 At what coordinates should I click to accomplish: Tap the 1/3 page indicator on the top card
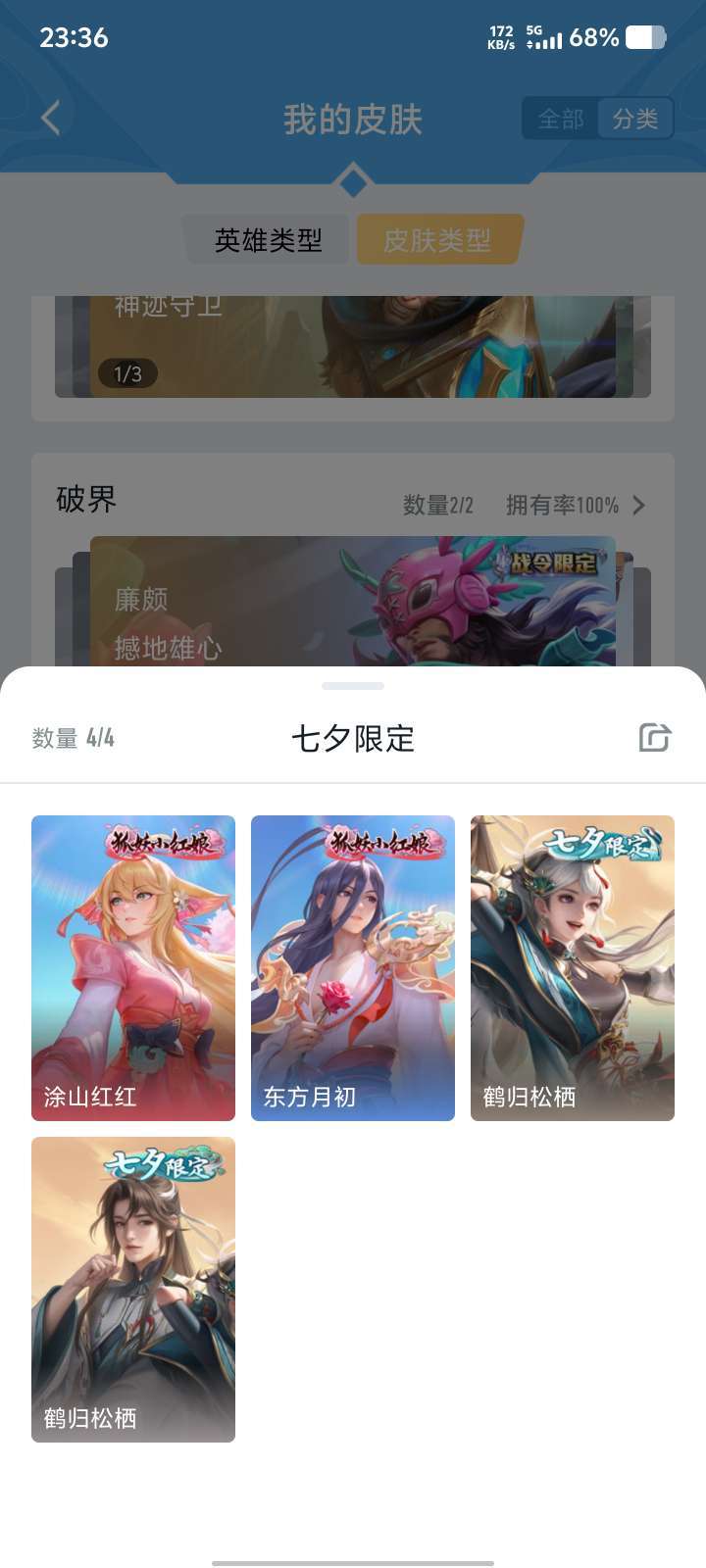[x=126, y=372]
